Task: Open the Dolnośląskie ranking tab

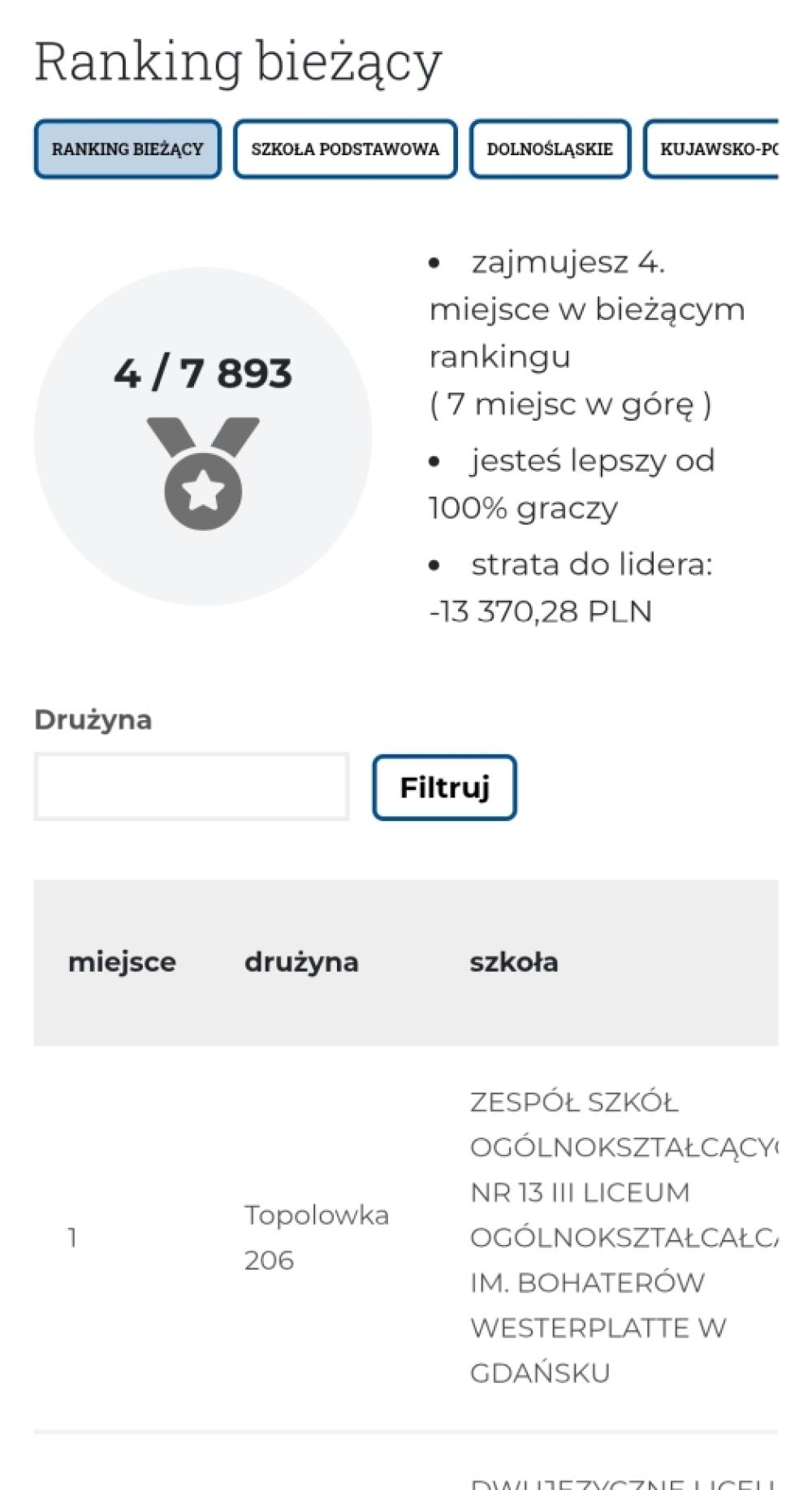Action: click(550, 149)
